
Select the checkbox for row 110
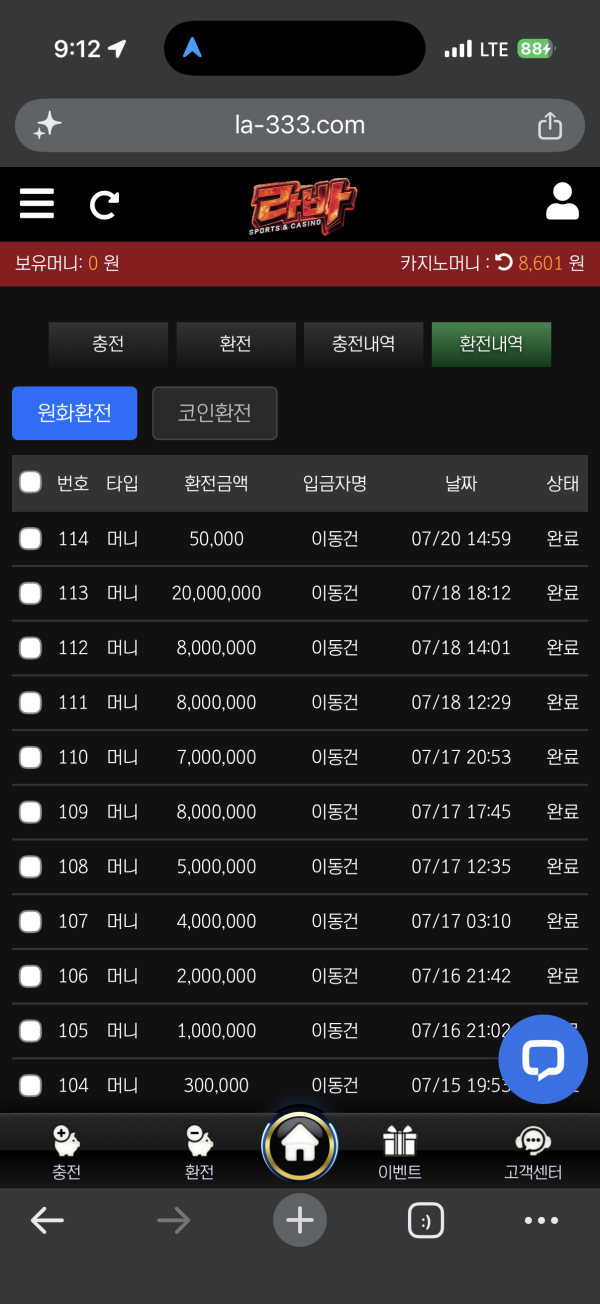point(31,757)
